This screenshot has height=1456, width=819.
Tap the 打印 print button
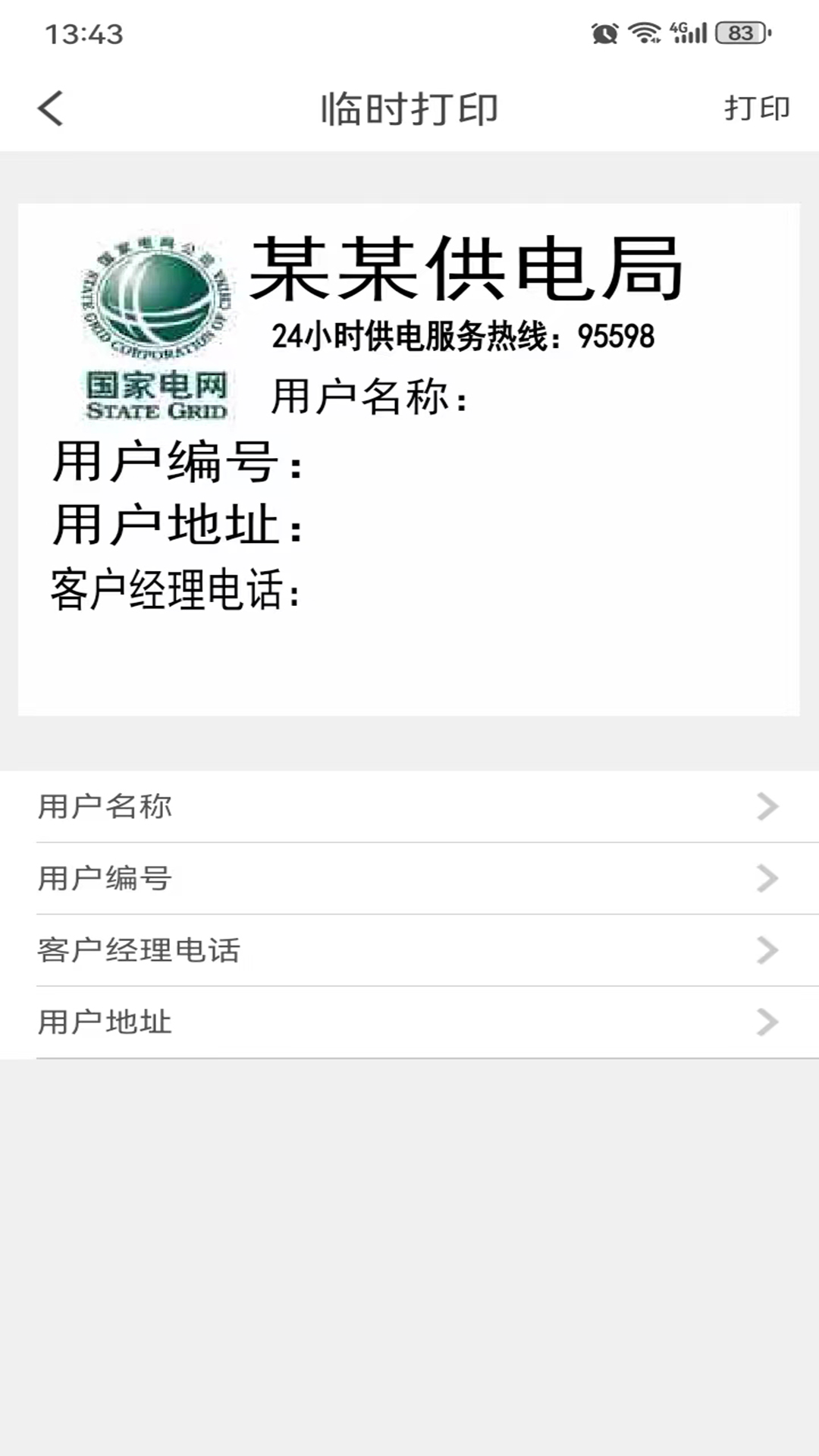click(x=756, y=107)
